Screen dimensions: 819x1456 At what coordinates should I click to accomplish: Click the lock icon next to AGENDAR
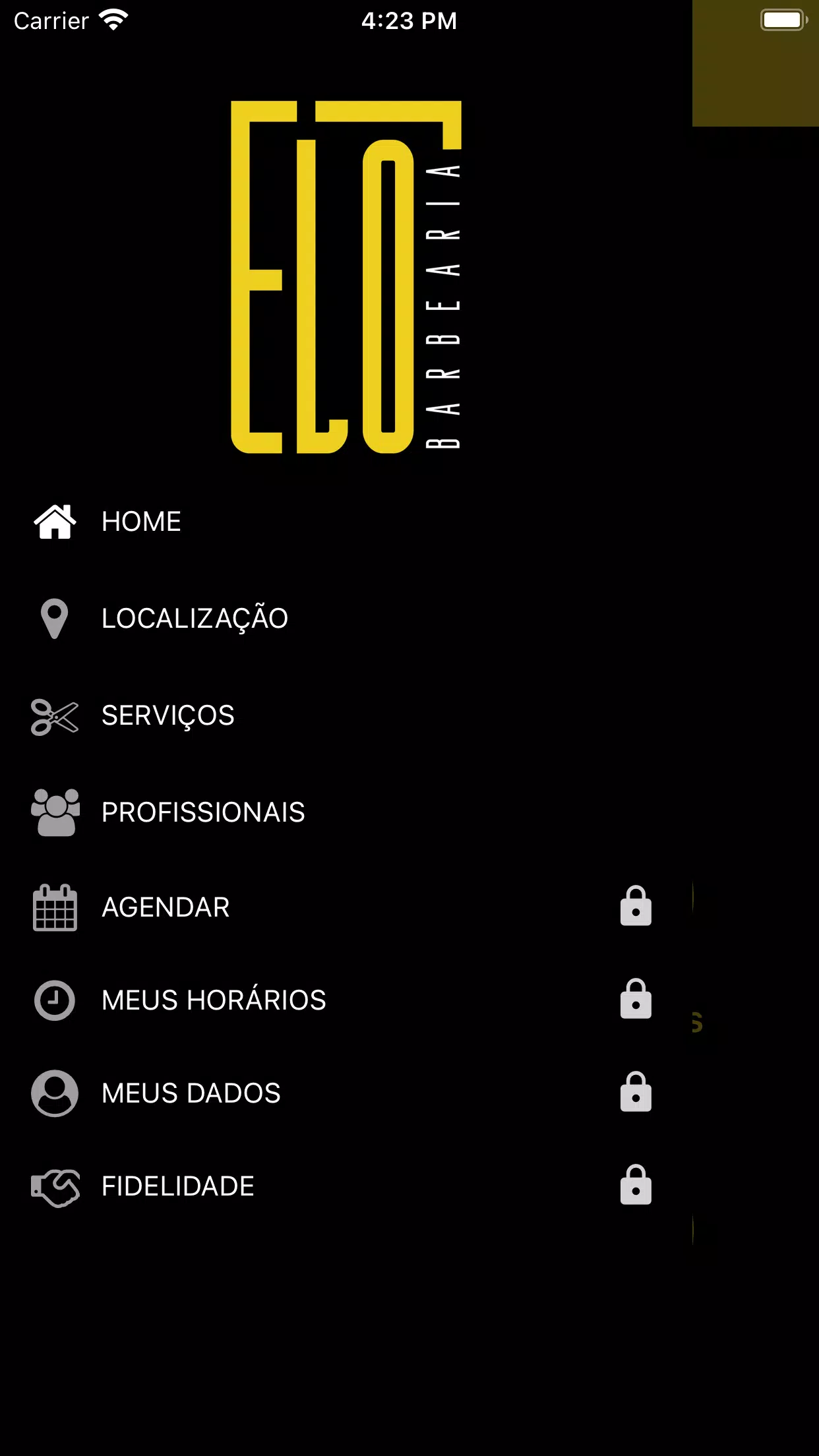point(636,907)
